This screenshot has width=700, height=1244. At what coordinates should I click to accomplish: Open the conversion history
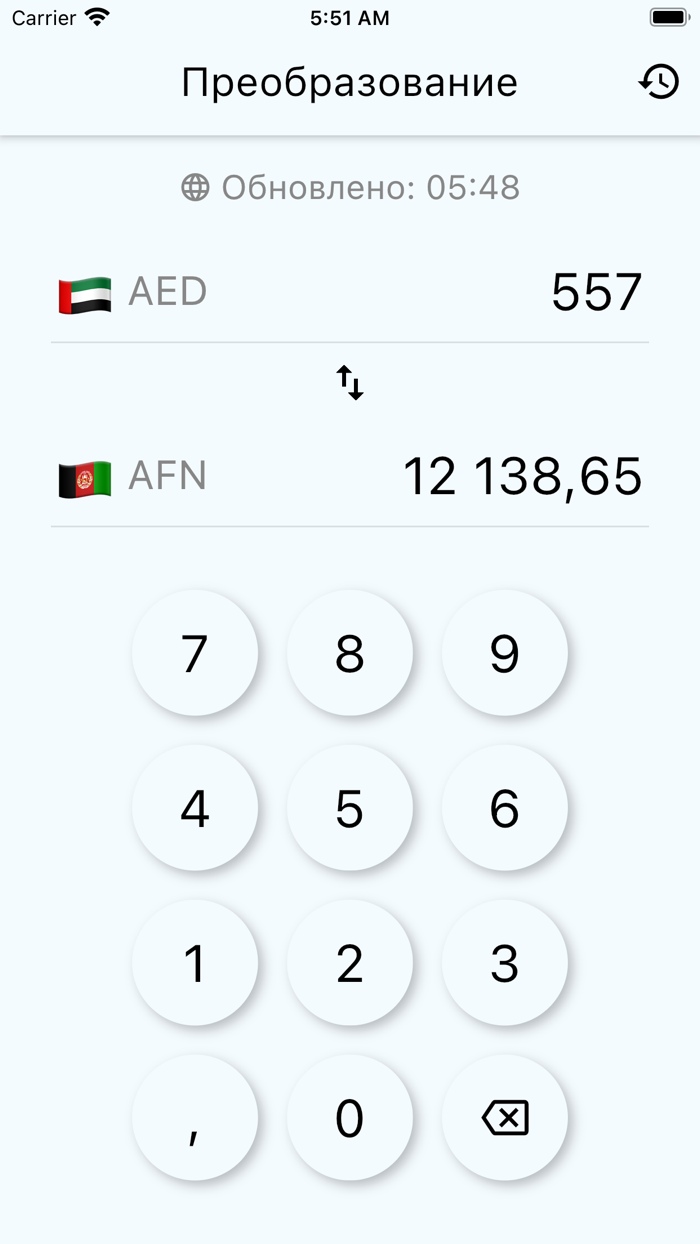(659, 82)
